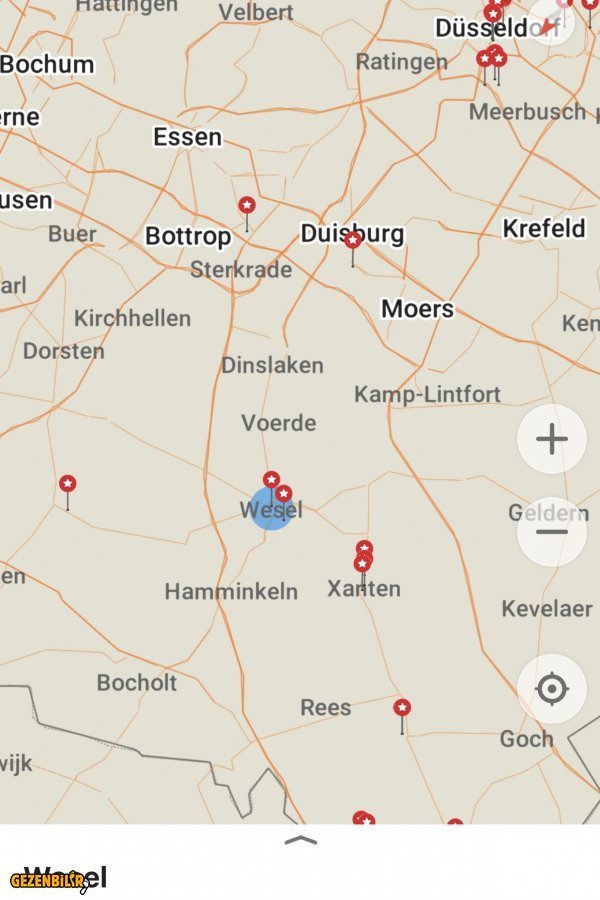The image size is (600, 900).
Task: Expand the Wesel bottom panel
Action: [x=300, y=840]
